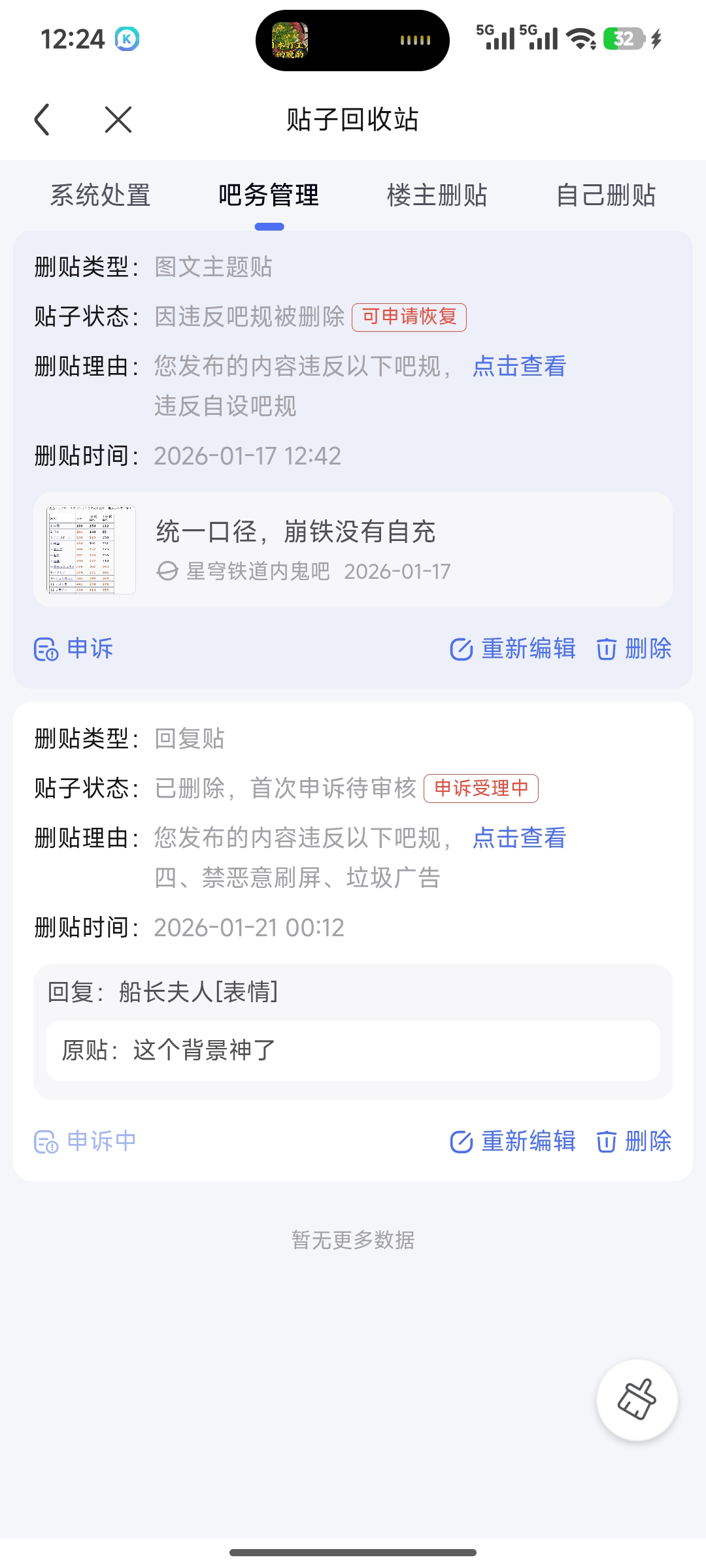Tap 点击查看 for the 违反自设吧规 reason

(519, 367)
